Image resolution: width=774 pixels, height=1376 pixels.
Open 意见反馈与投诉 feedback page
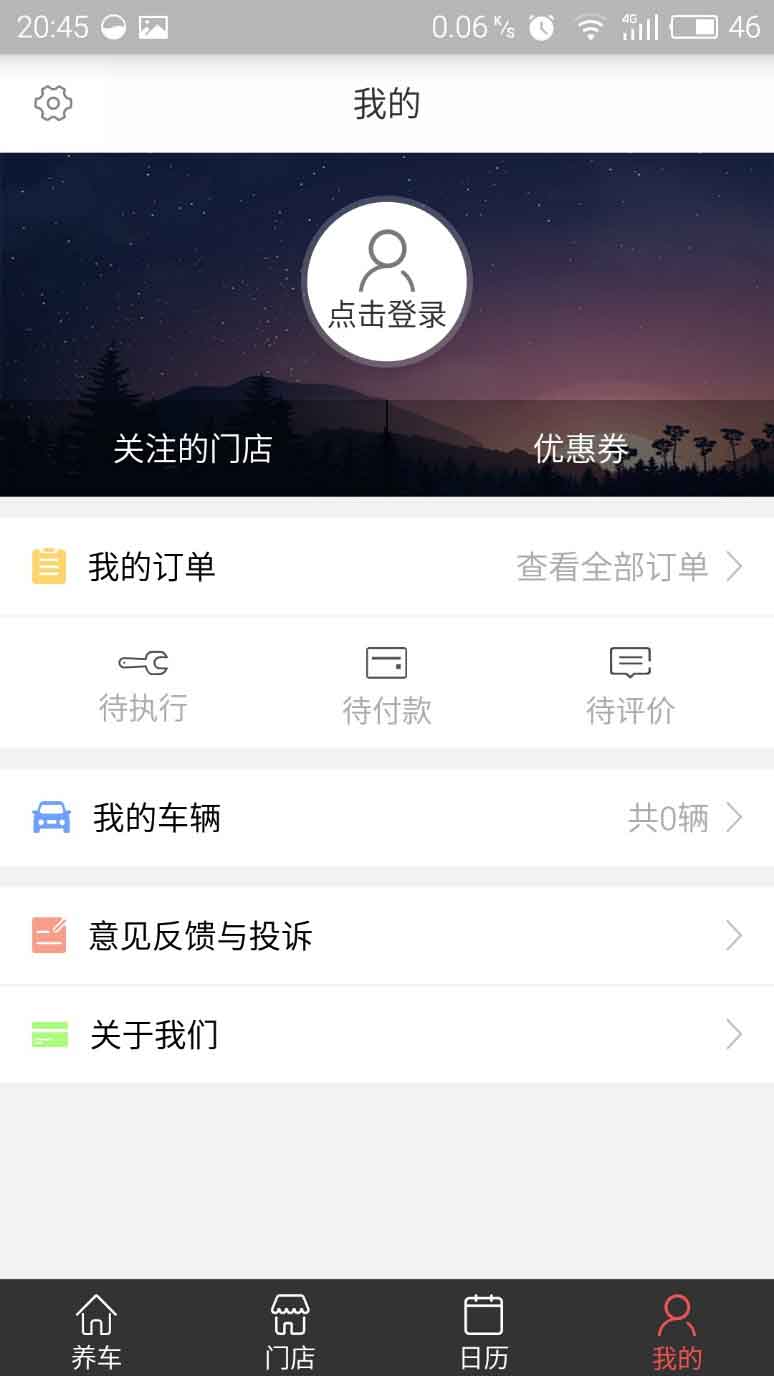(x=387, y=936)
